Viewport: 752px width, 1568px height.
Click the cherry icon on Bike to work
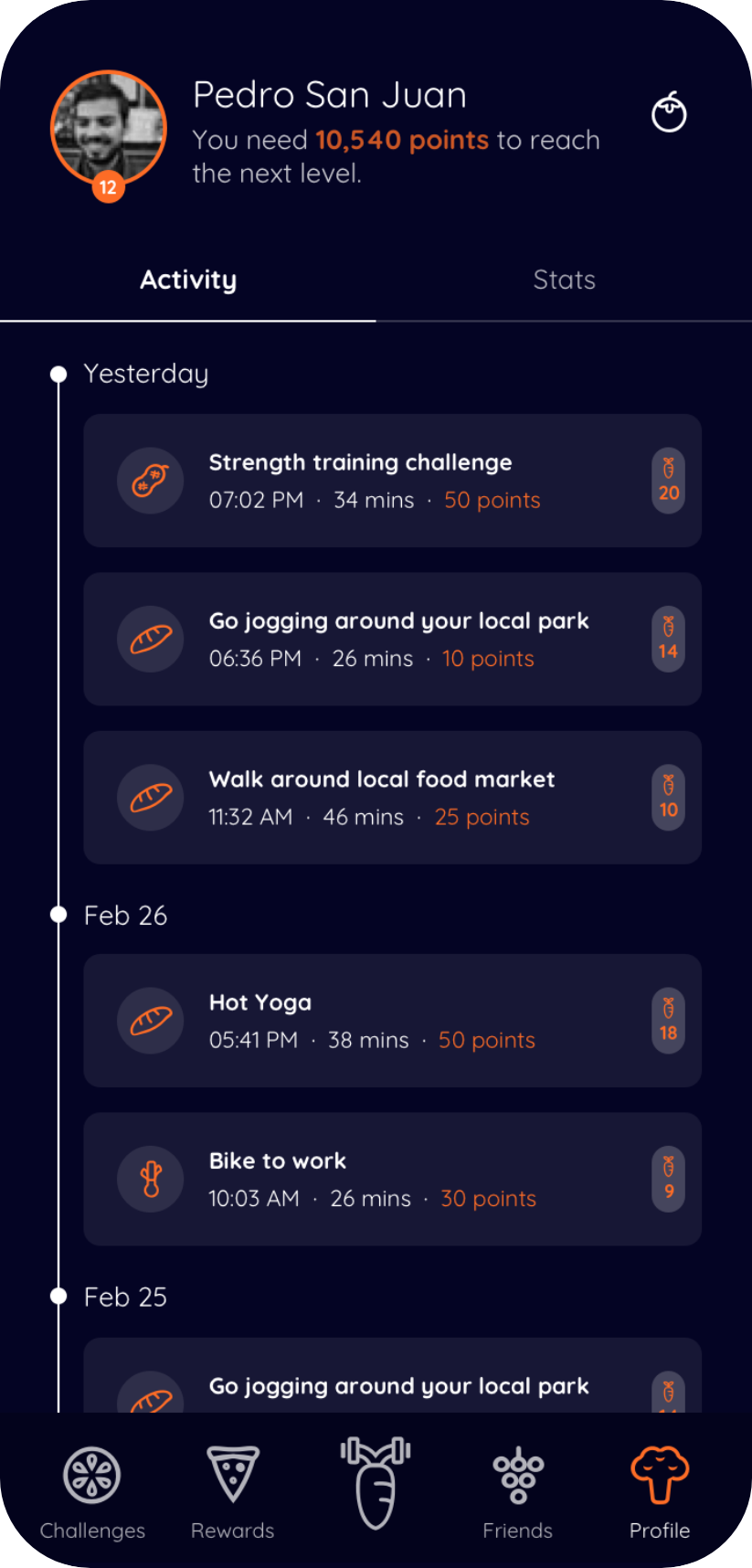click(151, 1179)
